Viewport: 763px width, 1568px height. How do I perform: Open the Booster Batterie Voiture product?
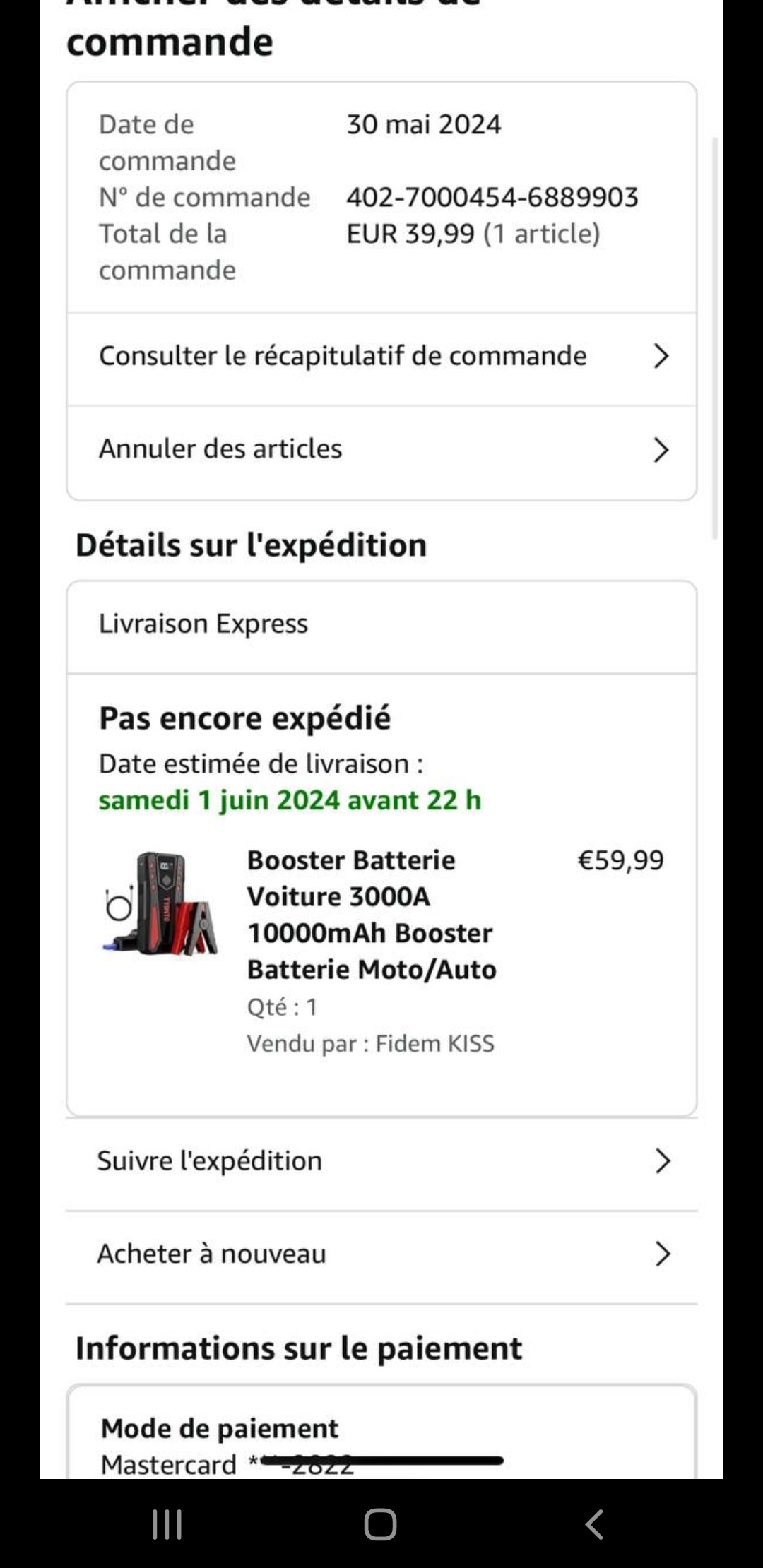(x=371, y=914)
